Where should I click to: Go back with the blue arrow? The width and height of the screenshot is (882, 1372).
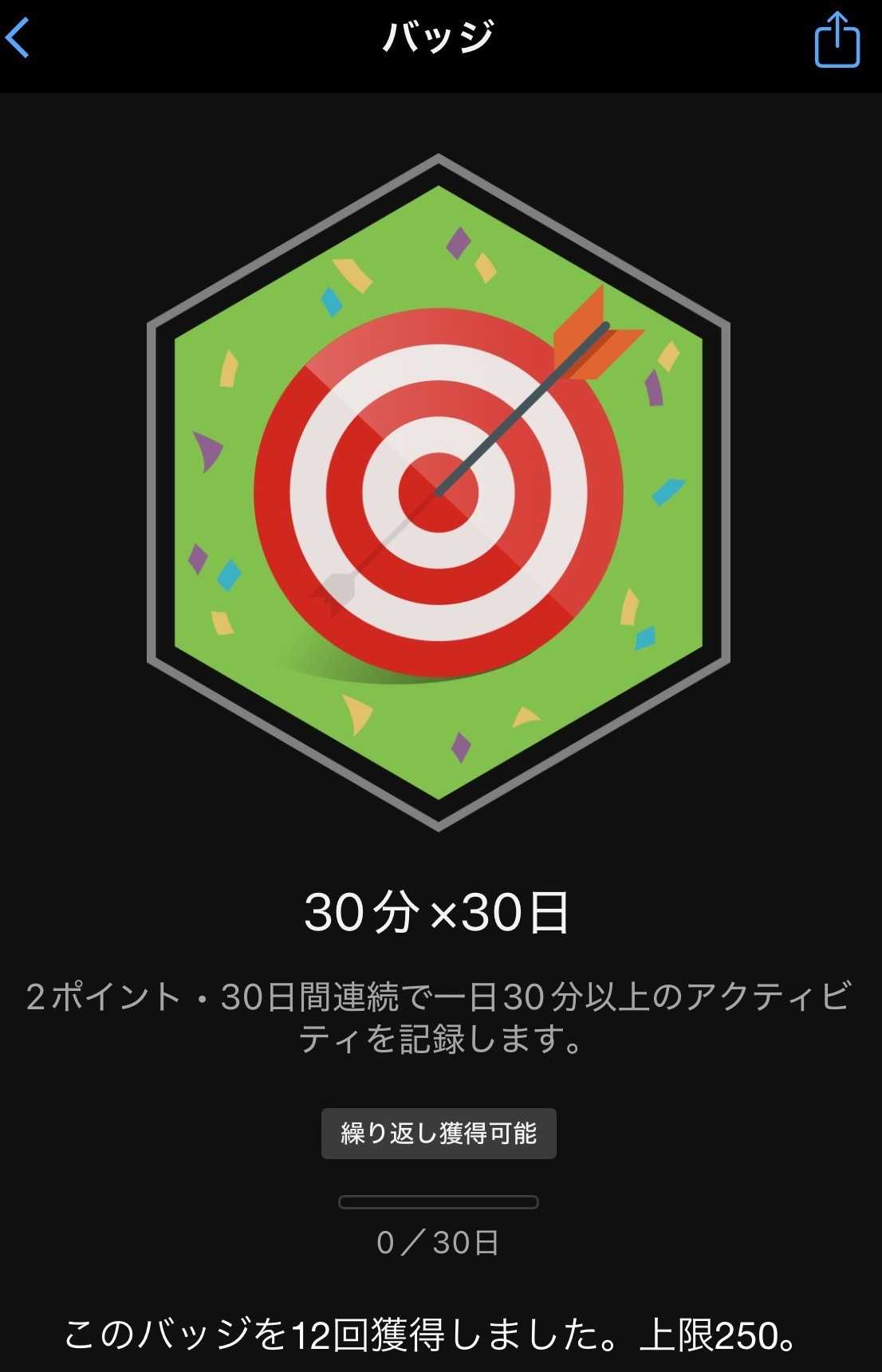click(x=18, y=38)
